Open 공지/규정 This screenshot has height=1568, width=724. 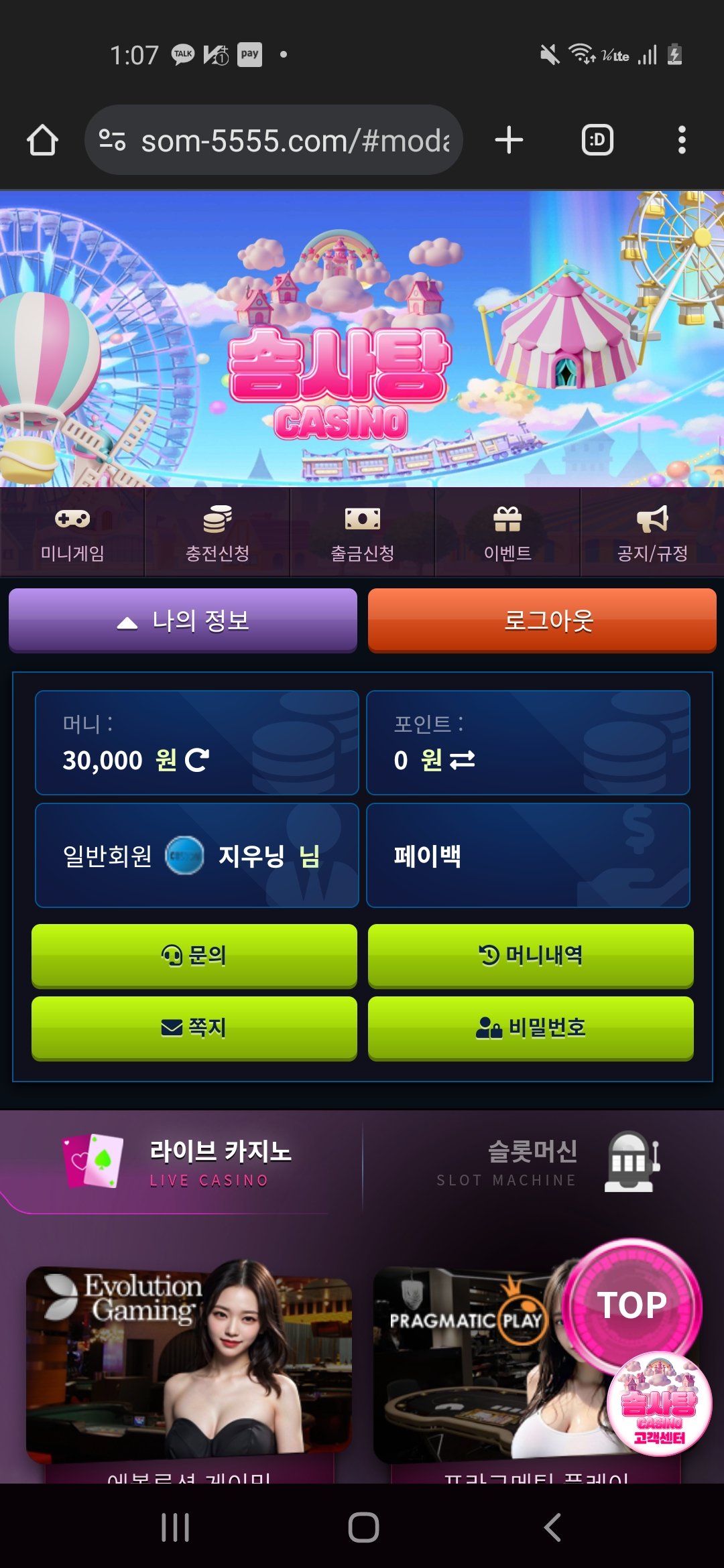click(x=652, y=533)
